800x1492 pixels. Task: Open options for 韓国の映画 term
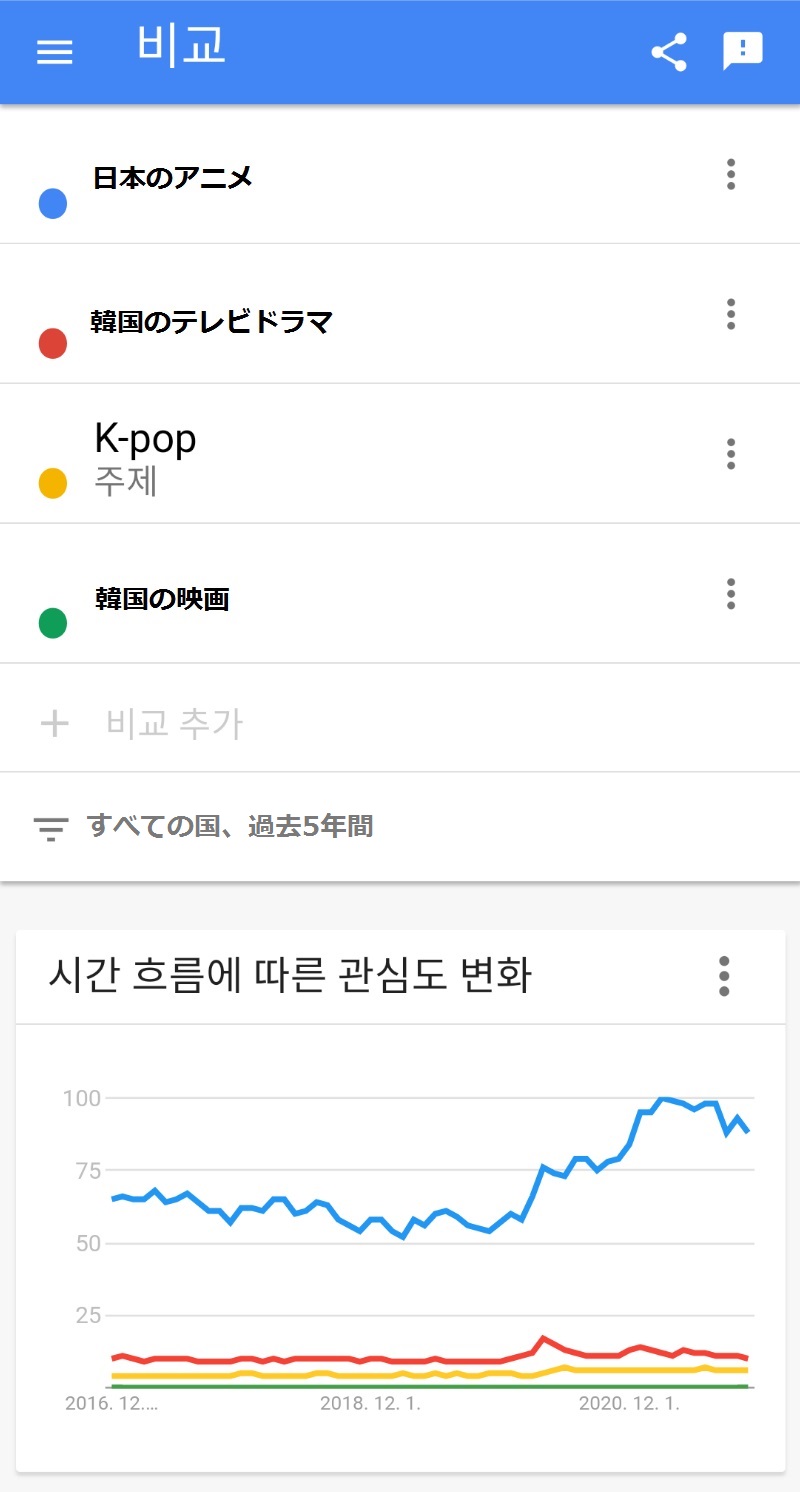tap(731, 594)
